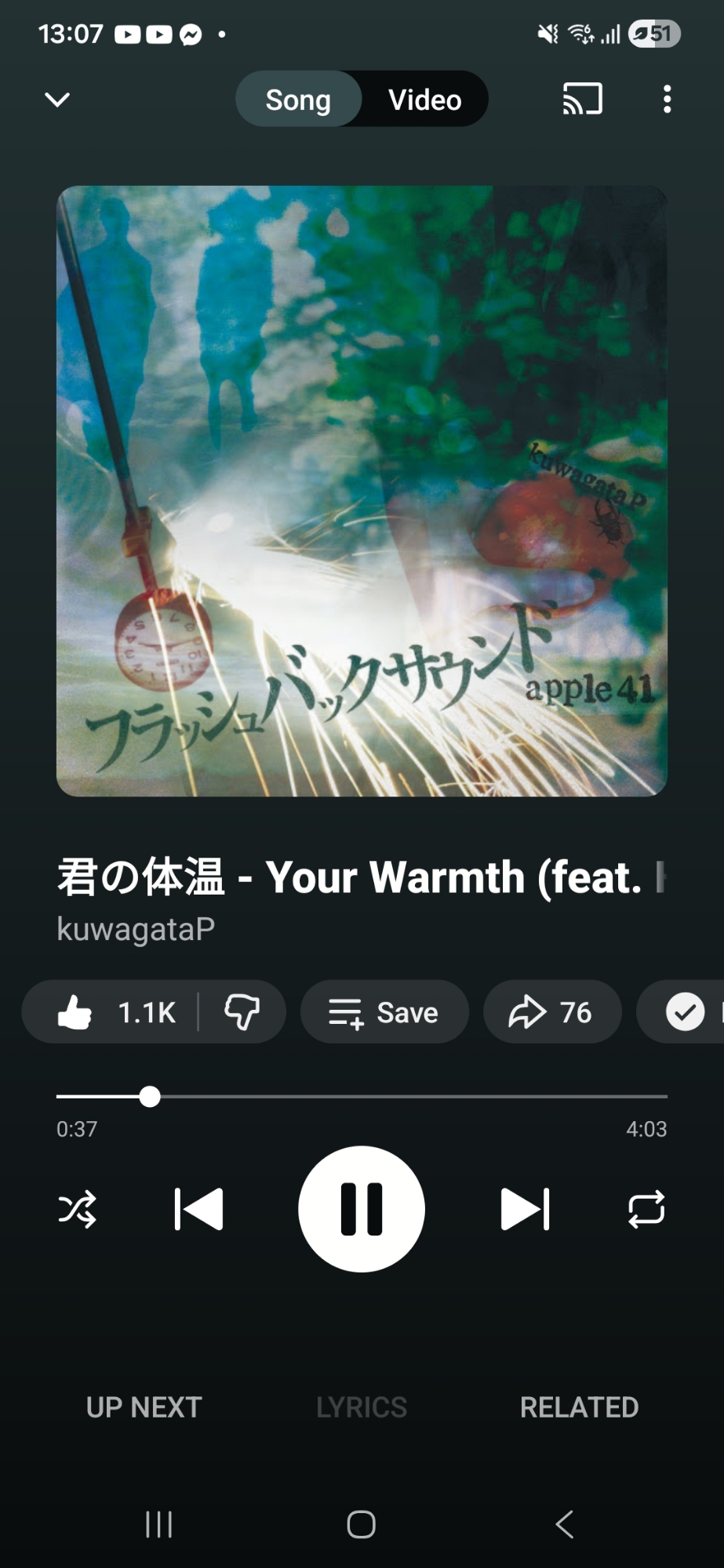The image size is (724, 1568).
Task: Collapse the player with the down chevron
Action: click(57, 100)
